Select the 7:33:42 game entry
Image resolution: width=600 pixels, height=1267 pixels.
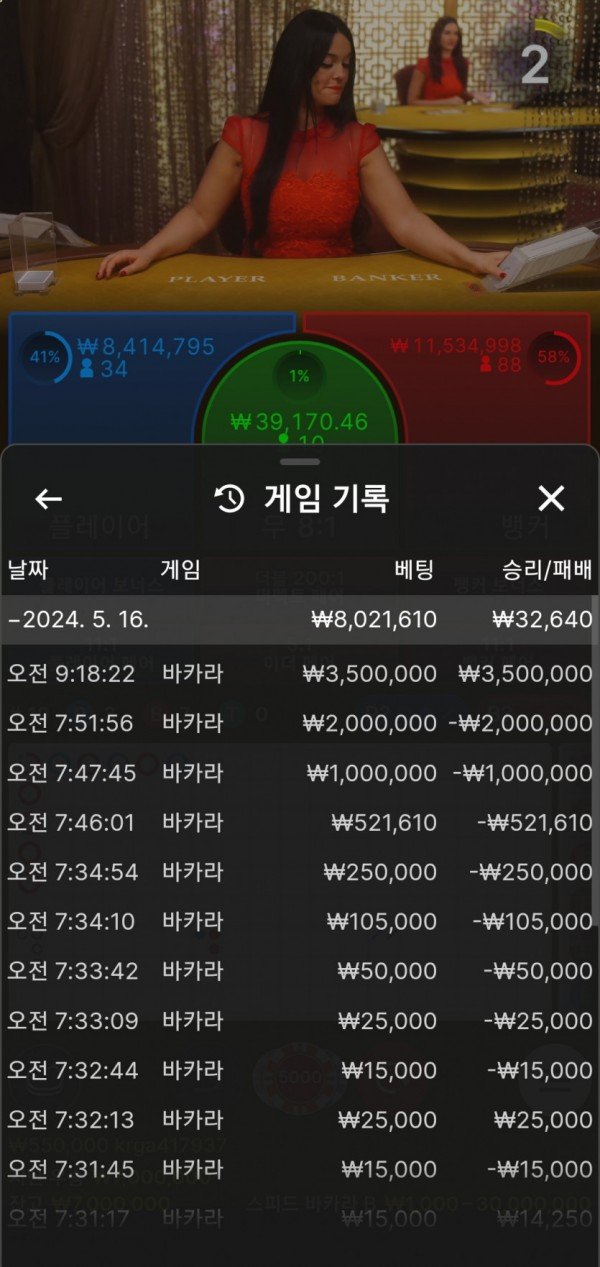click(x=300, y=971)
